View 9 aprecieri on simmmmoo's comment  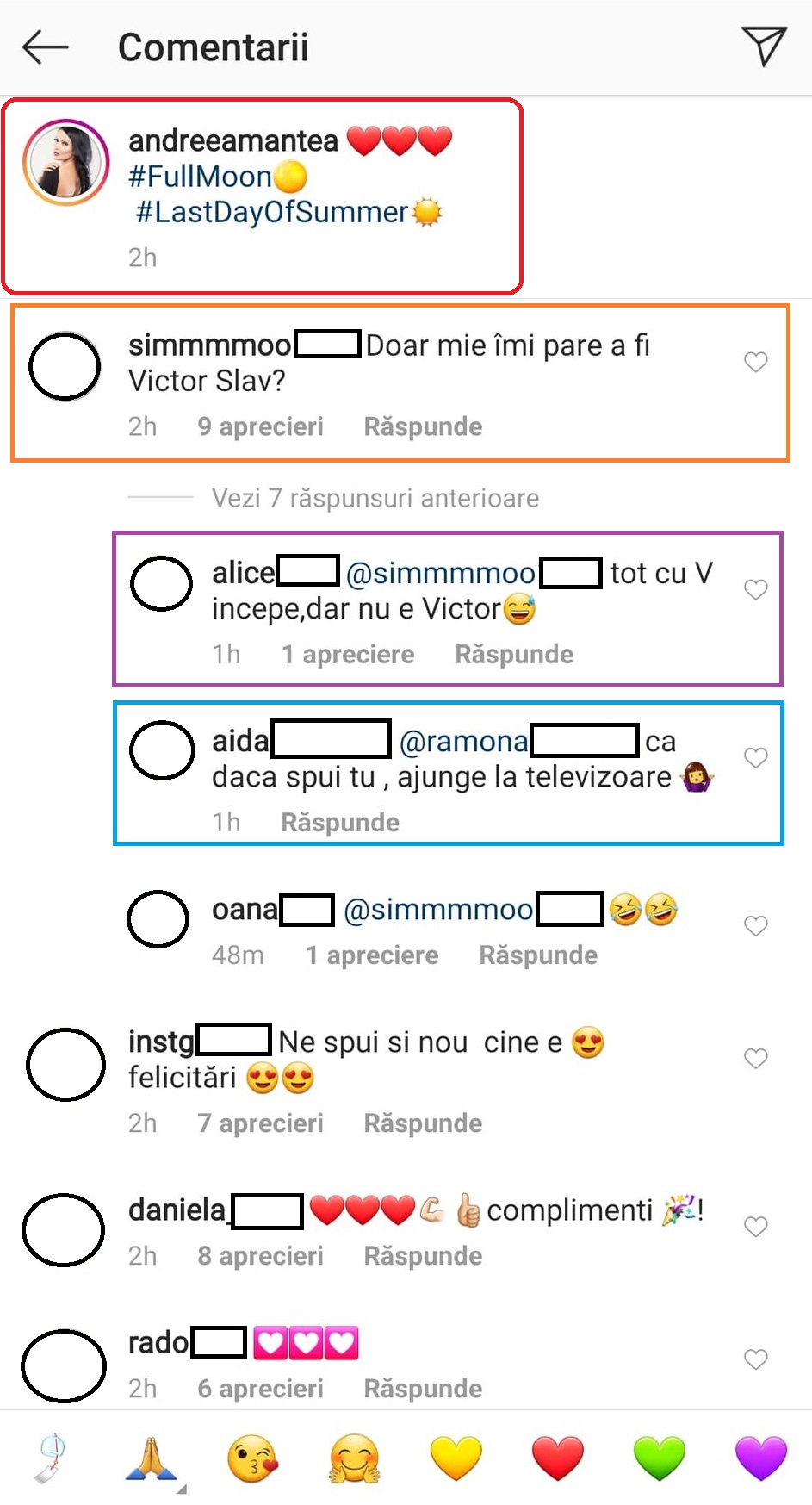(x=260, y=426)
